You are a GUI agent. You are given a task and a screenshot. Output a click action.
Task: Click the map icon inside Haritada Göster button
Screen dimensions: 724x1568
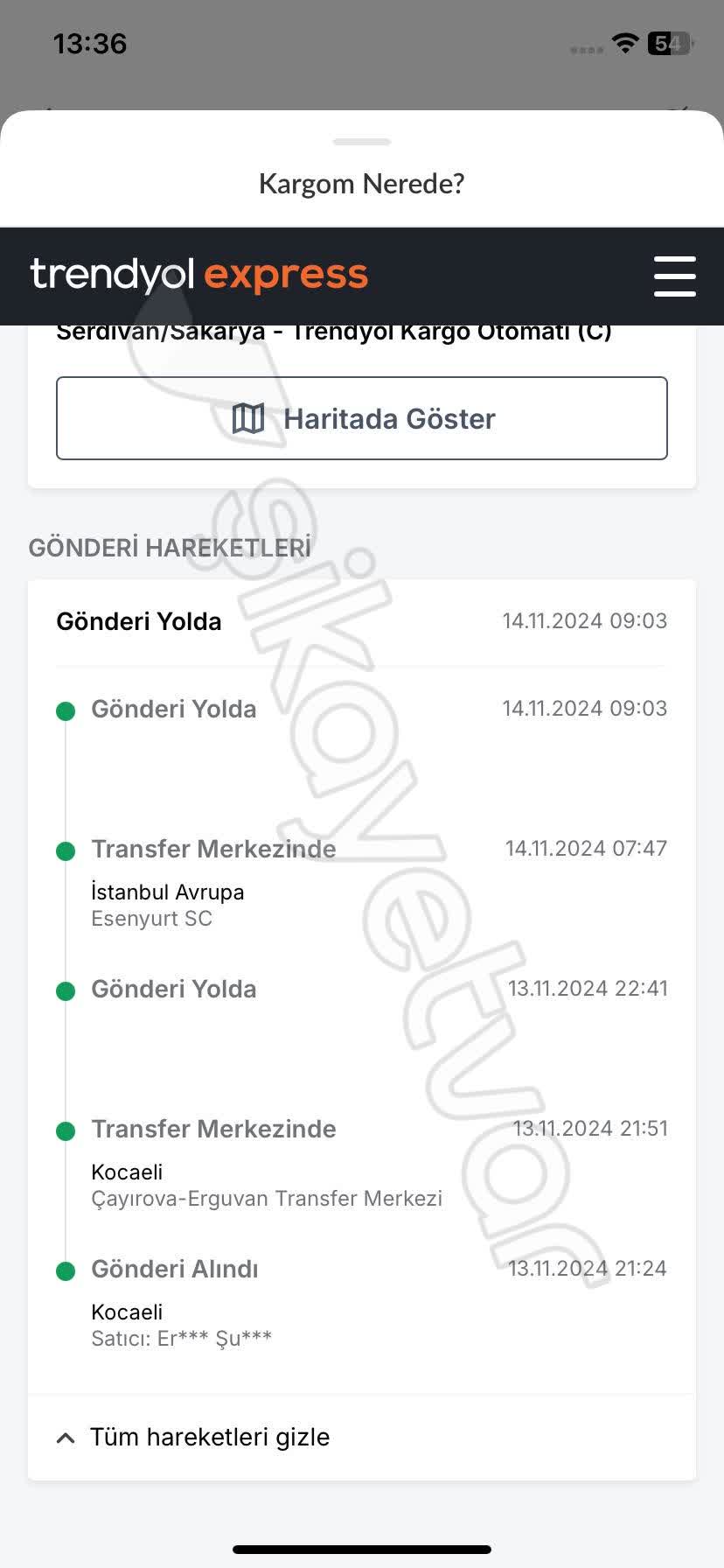click(247, 418)
